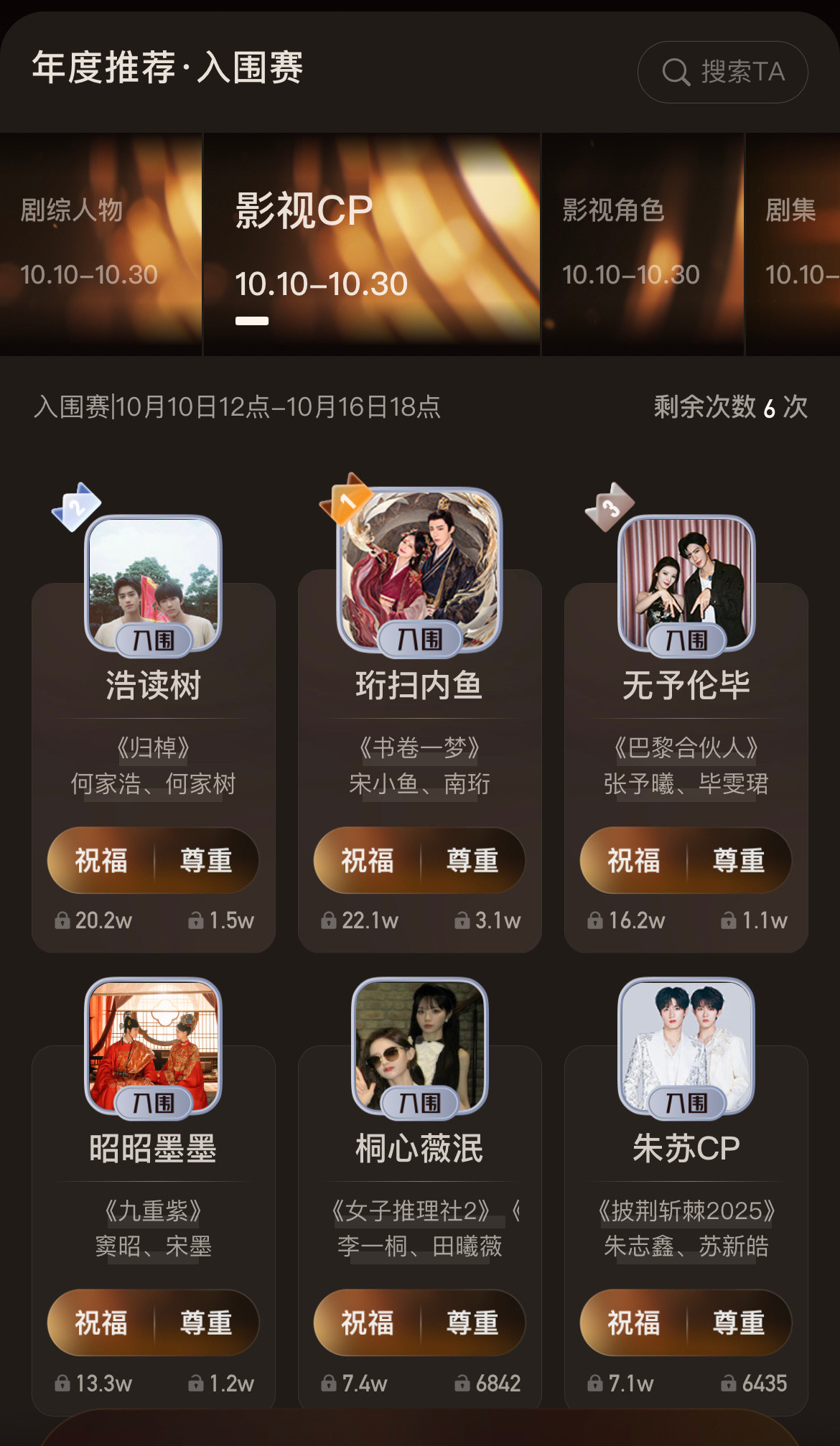The height and width of the screenshot is (1446, 840).
Task: Tap 祝福 for 浩读树
Action: 101,860
